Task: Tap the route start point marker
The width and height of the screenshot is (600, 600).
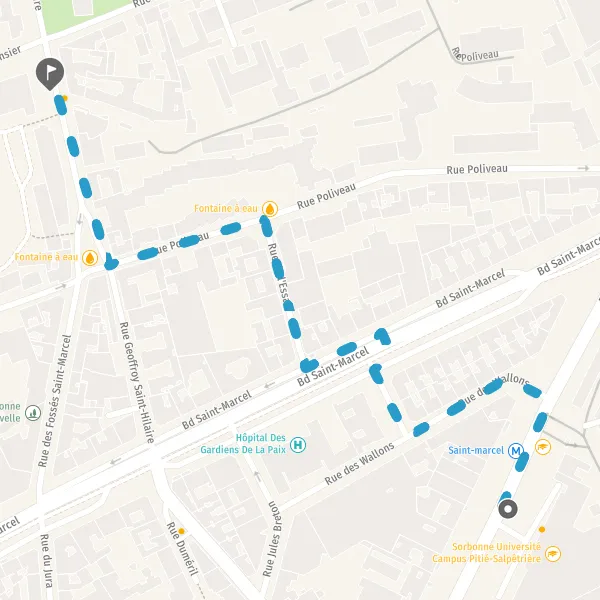Action: (508, 509)
